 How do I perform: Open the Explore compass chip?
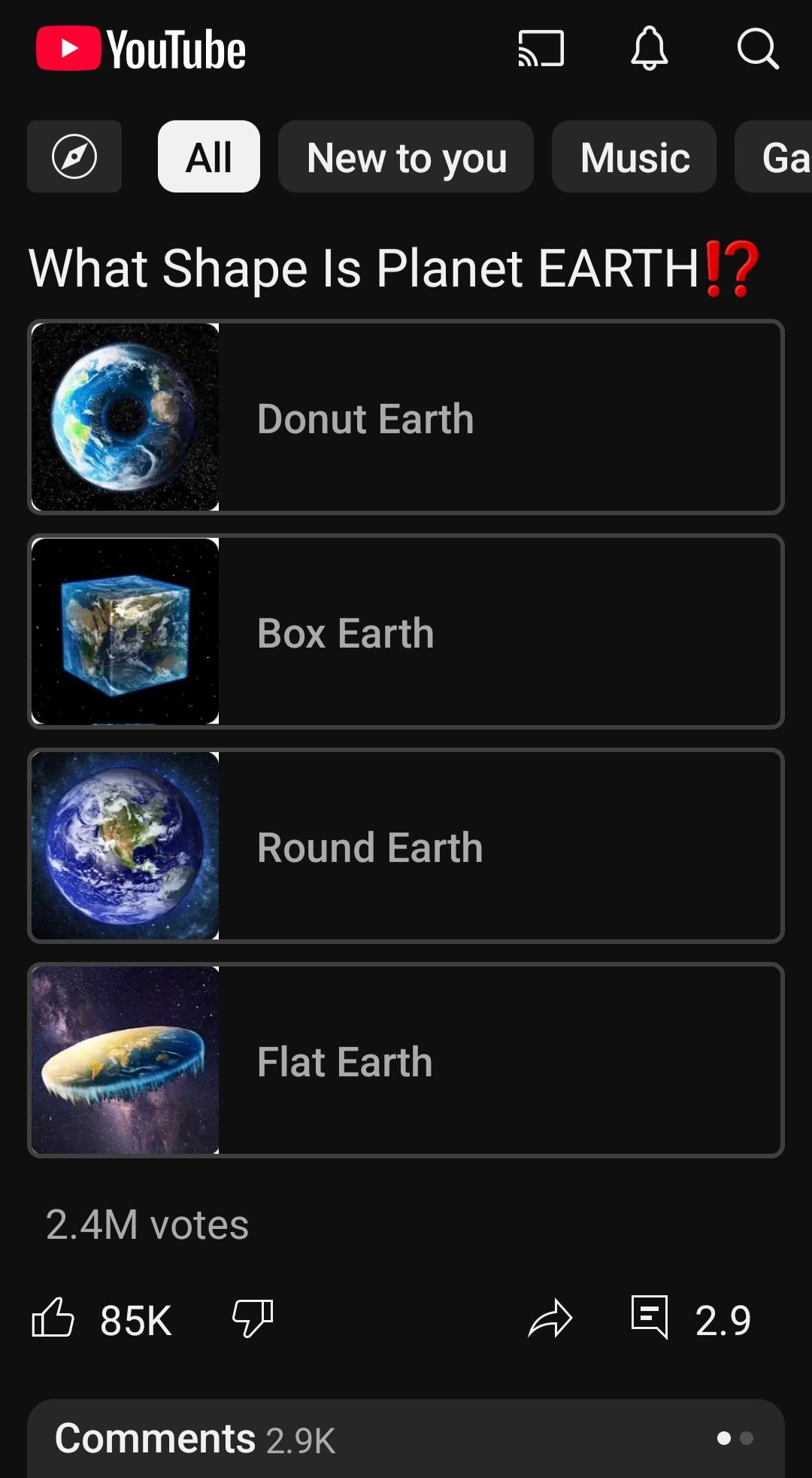74,156
